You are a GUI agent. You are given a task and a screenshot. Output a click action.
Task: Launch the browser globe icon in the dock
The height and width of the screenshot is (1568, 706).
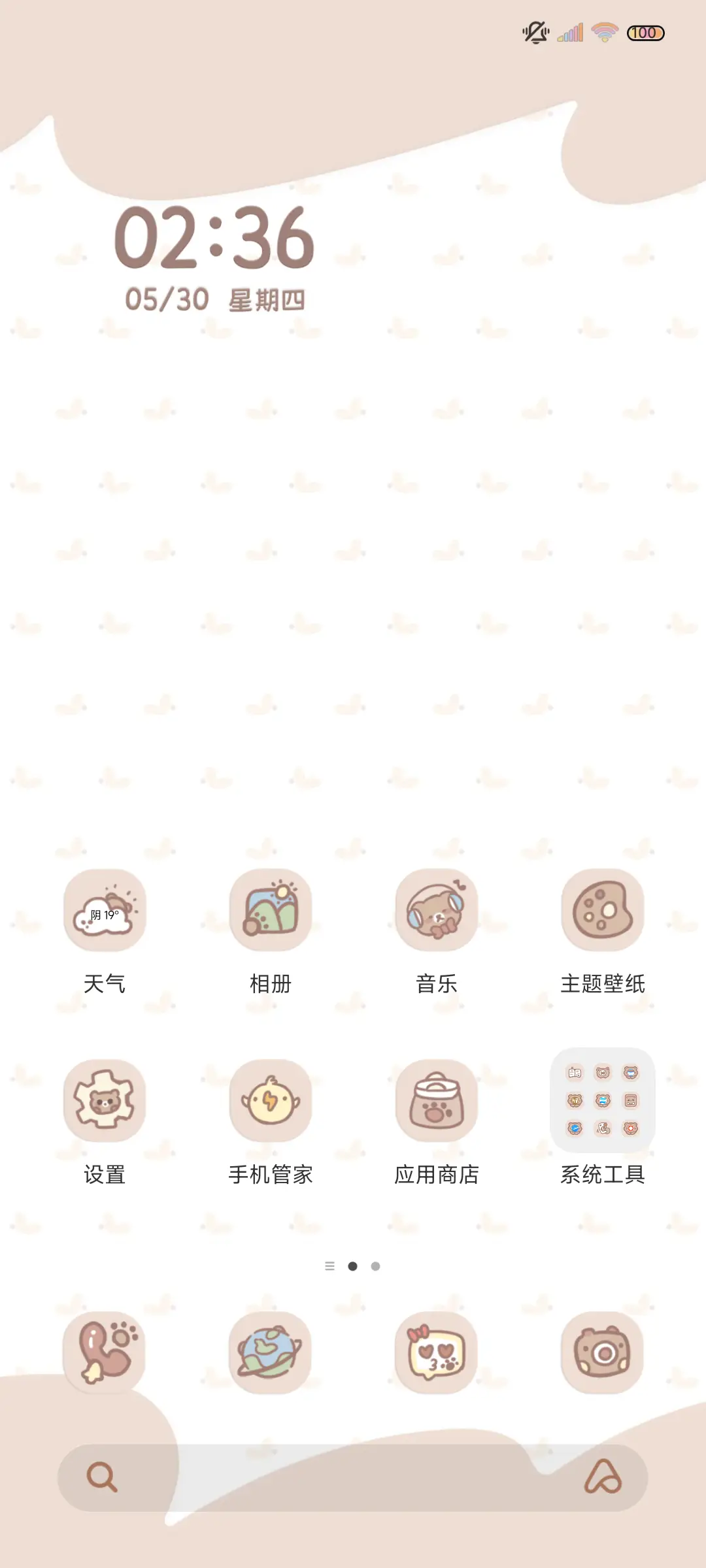pyautogui.click(x=271, y=1354)
